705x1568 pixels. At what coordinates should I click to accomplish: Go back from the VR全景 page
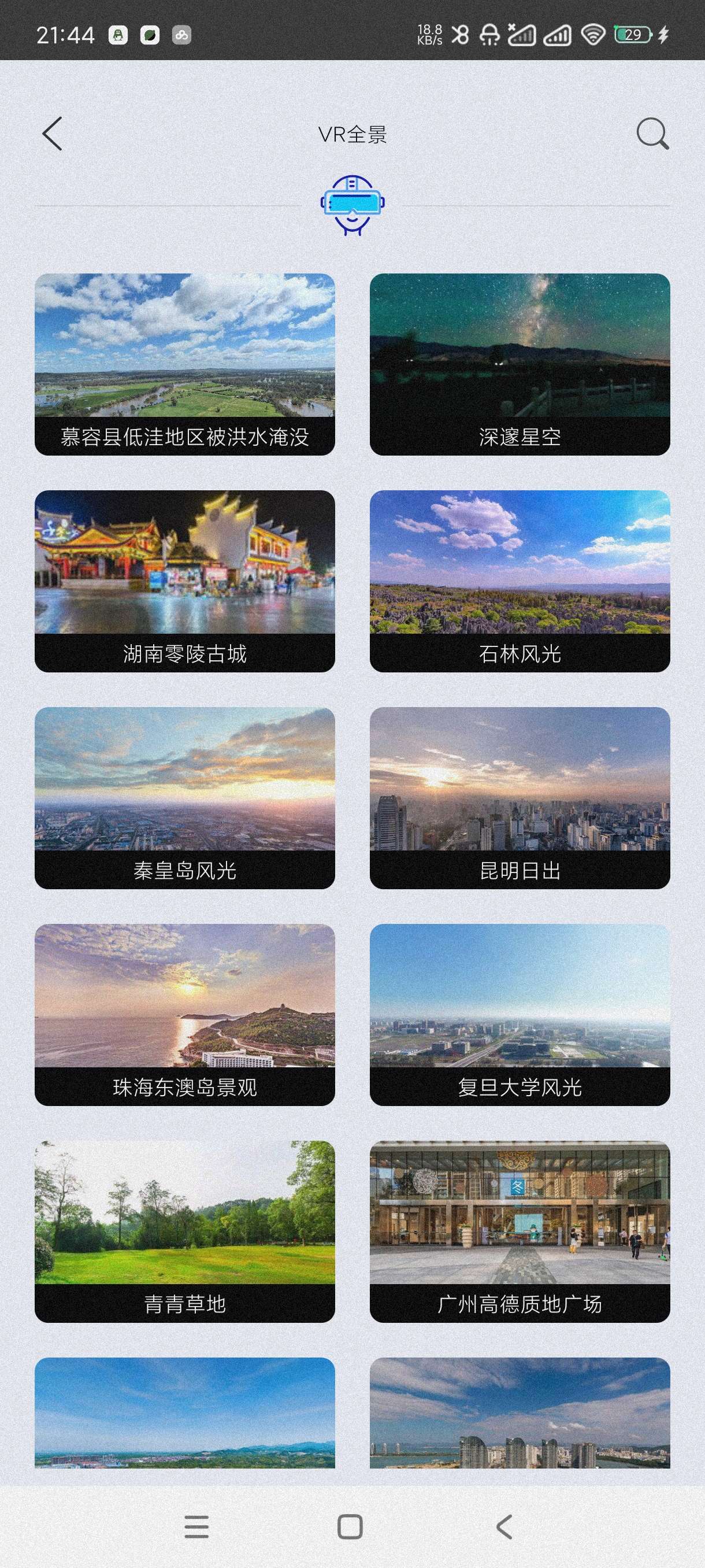point(53,134)
